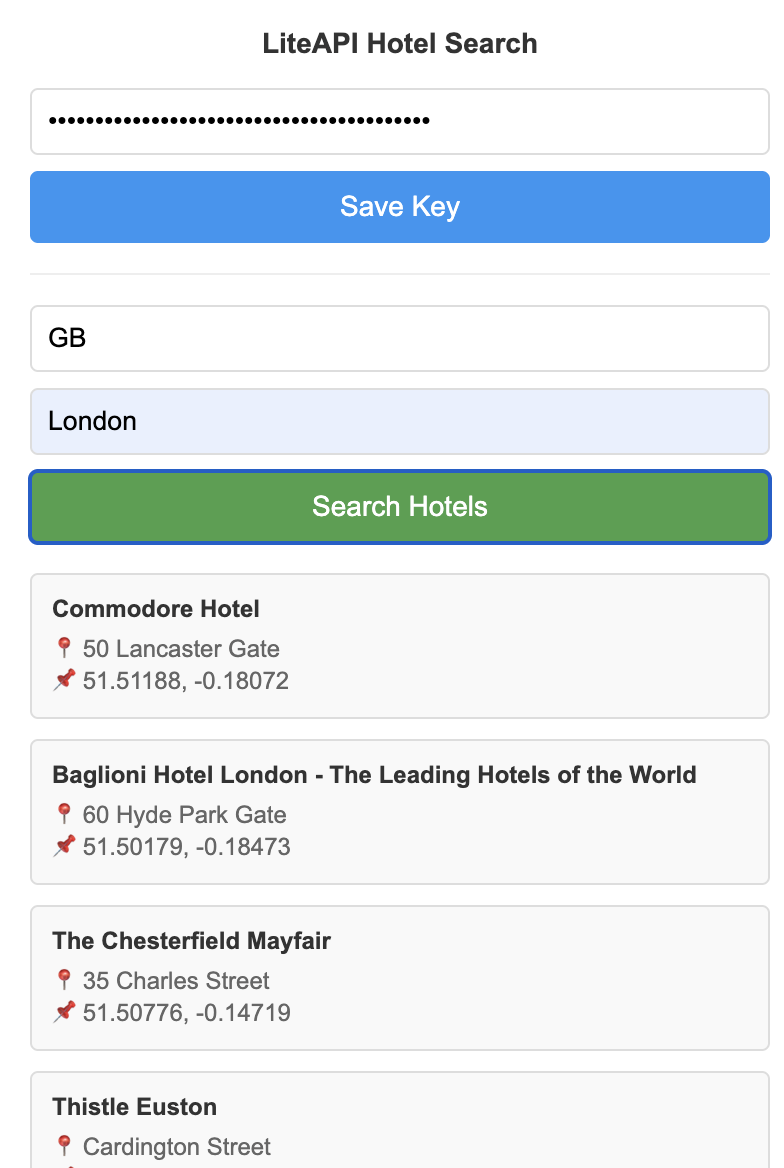
Task: Open the Commodore Hotel card
Action: coord(399,646)
